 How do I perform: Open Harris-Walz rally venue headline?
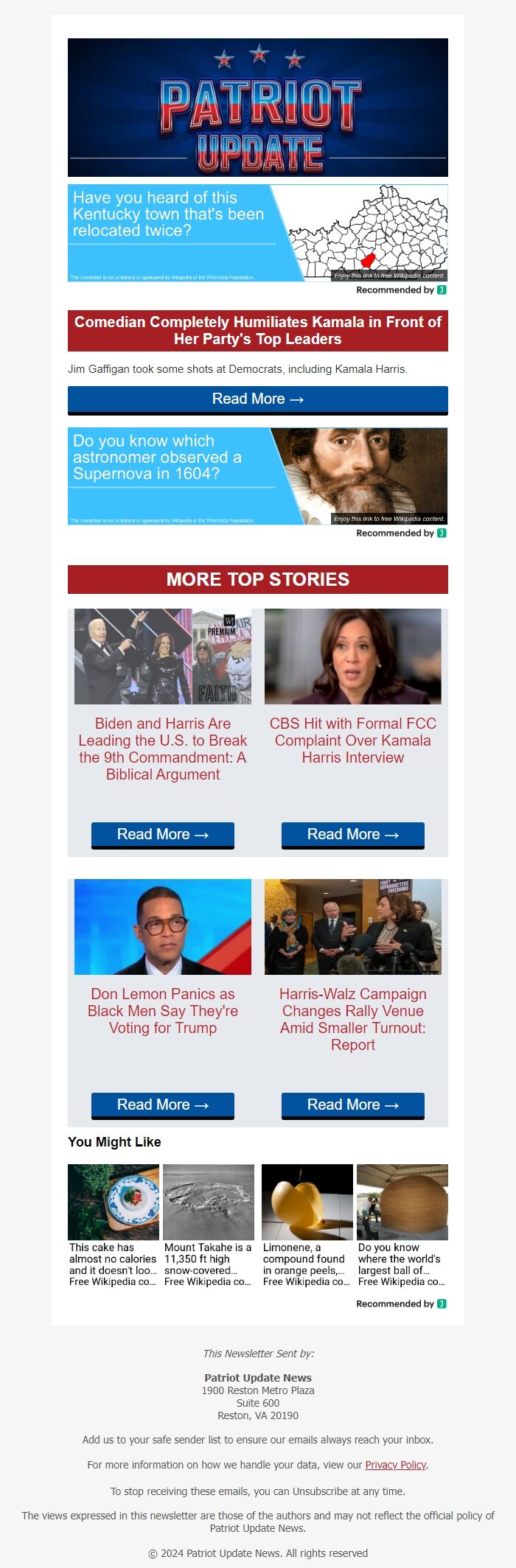(x=352, y=1019)
